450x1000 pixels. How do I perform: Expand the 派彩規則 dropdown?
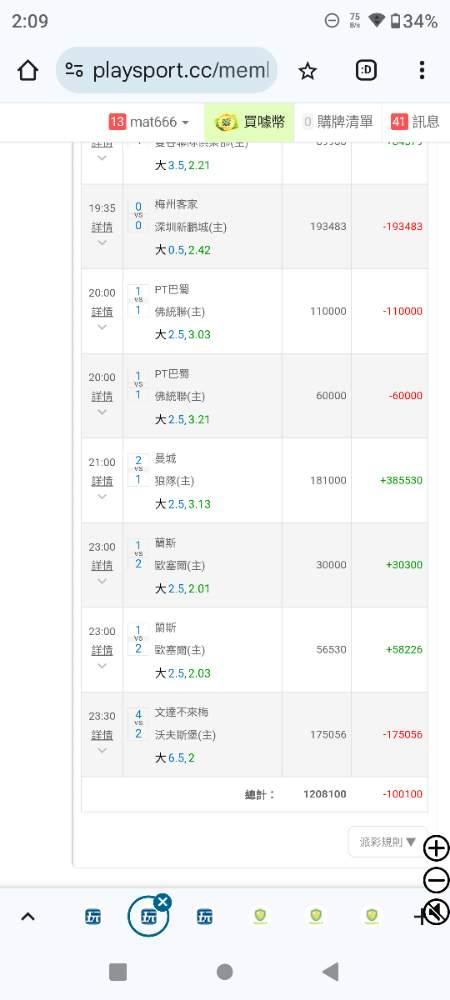click(x=388, y=842)
